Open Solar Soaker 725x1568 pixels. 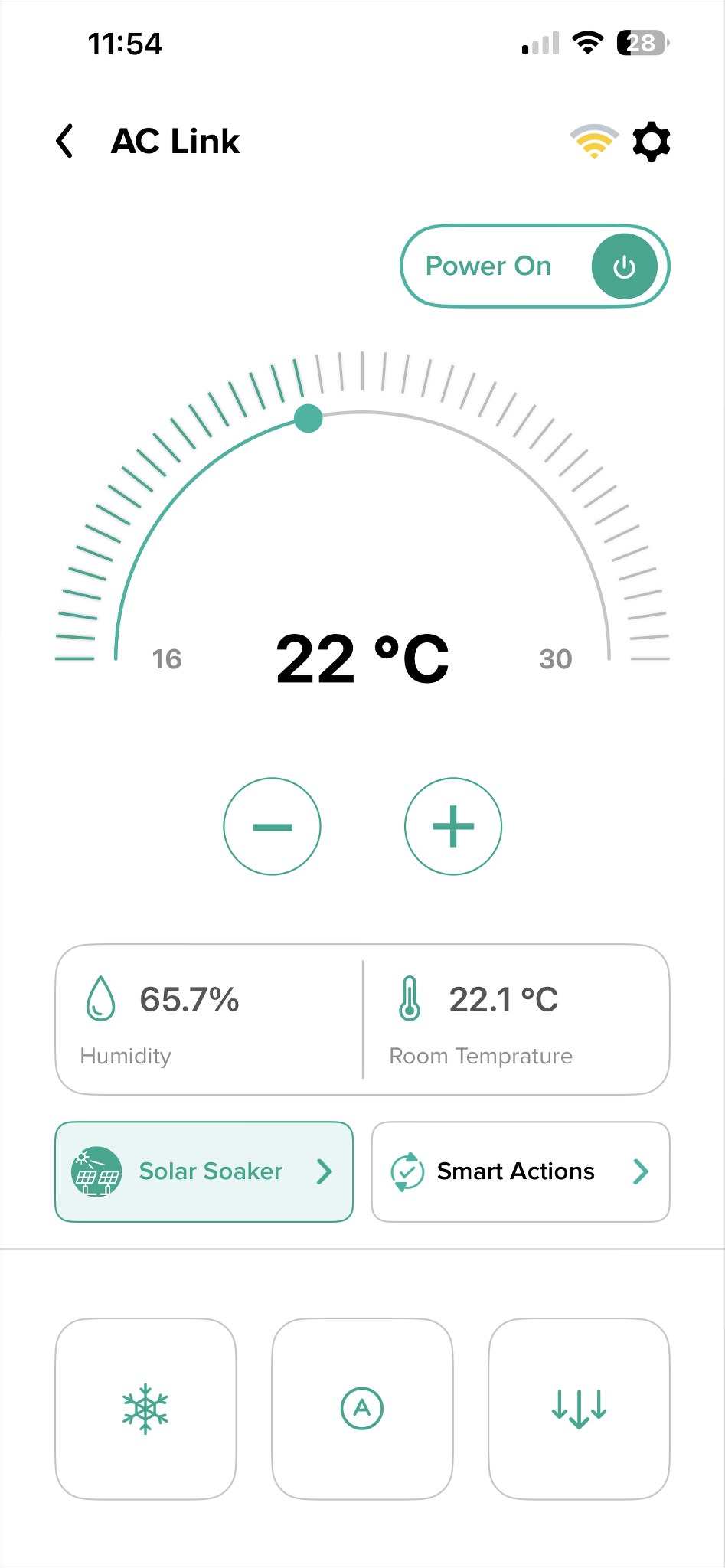(x=204, y=1171)
